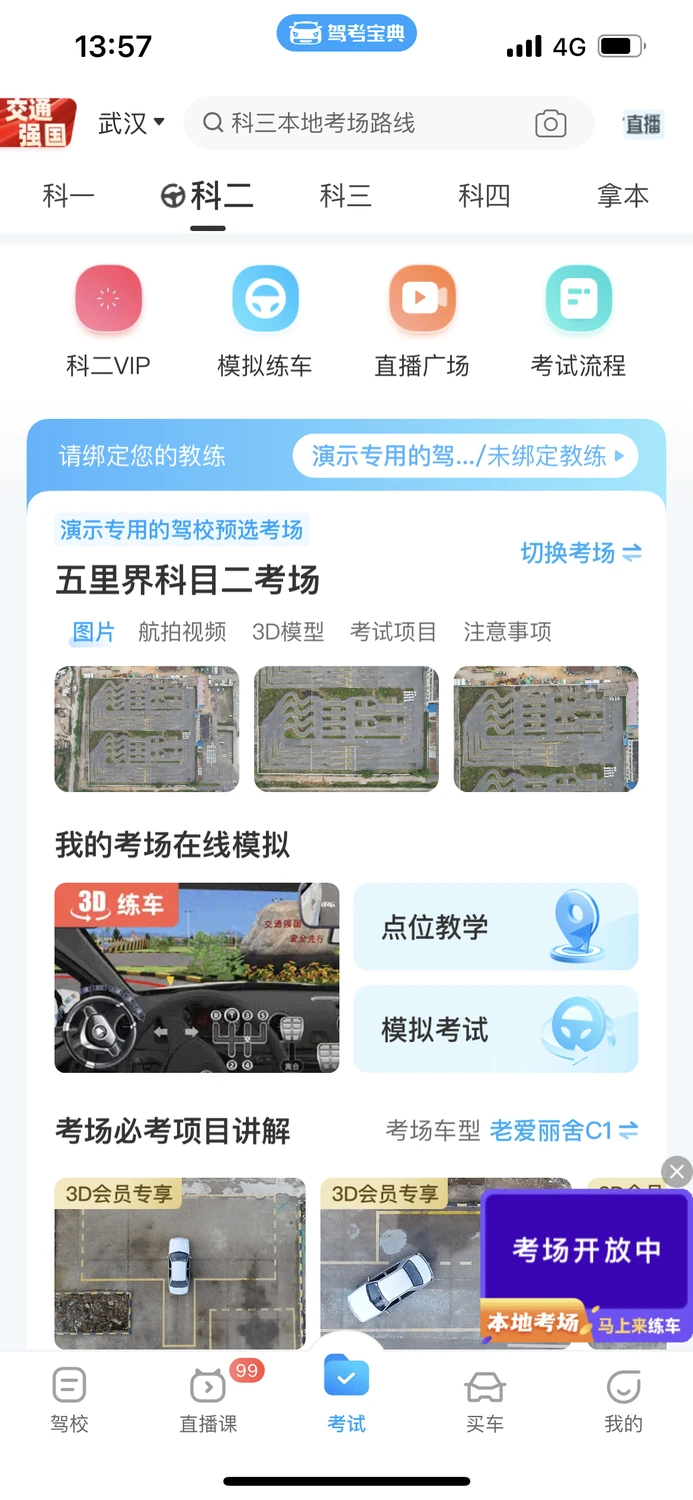Tap the 科三本地考场路线 search box
This screenshot has width=693, height=1500.
(x=389, y=124)
